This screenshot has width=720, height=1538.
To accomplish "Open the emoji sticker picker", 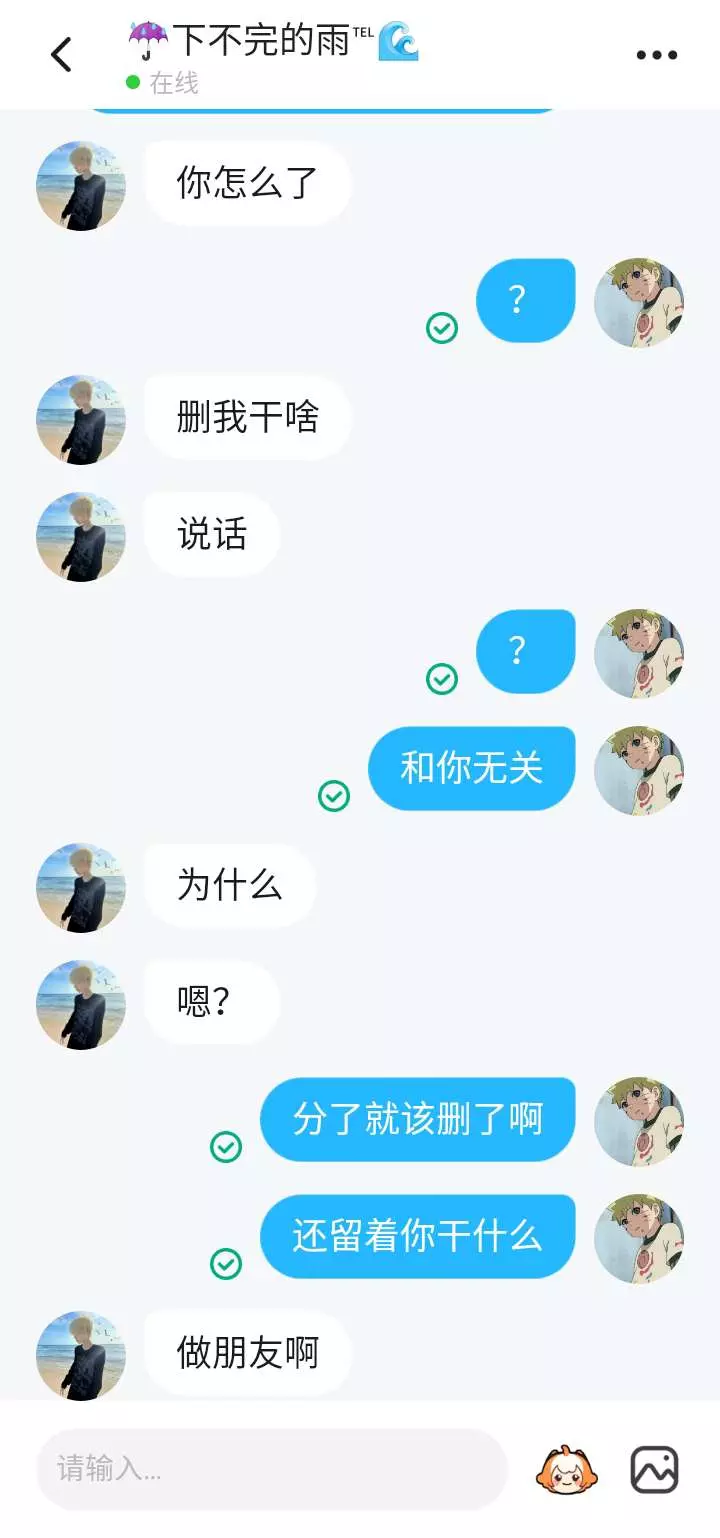I will (567, 1469).
